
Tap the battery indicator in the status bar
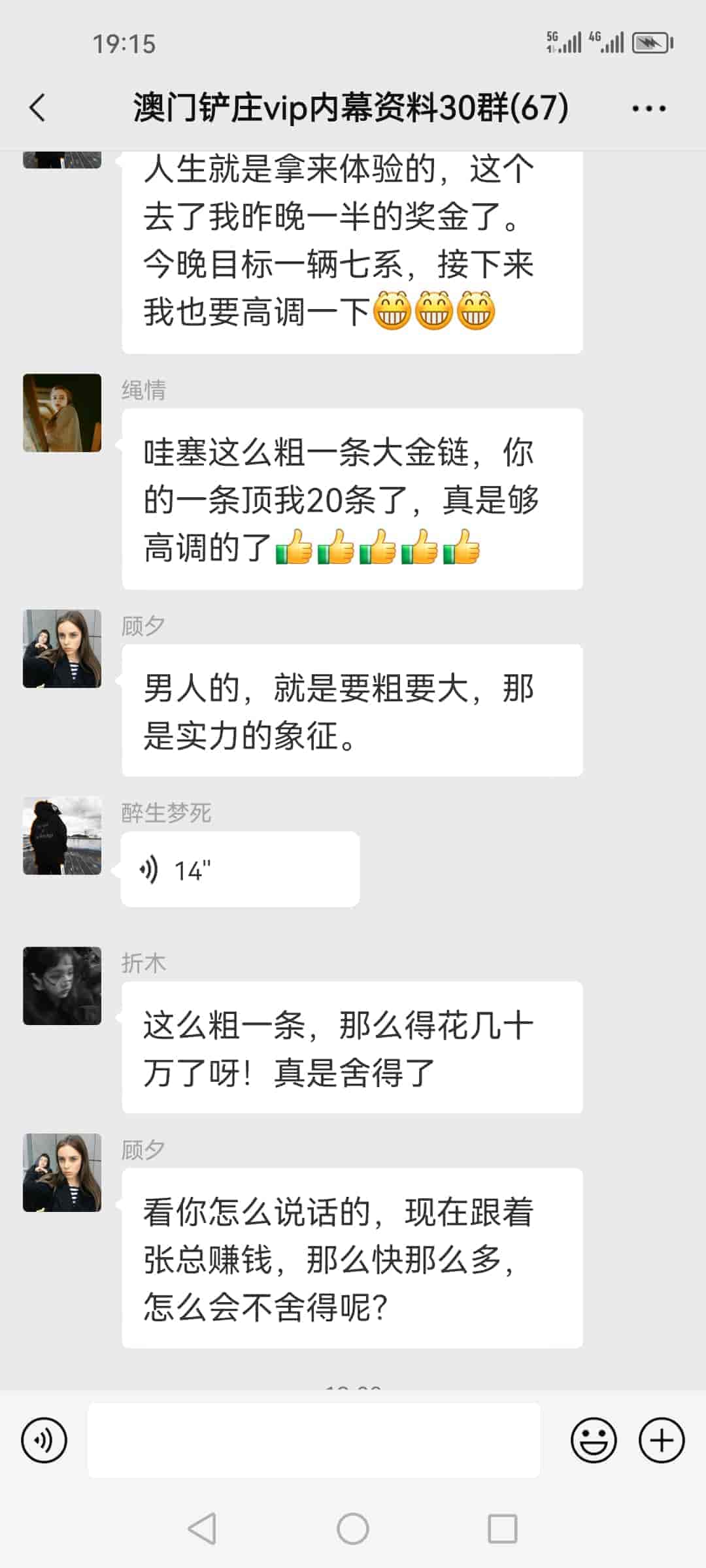652,42
